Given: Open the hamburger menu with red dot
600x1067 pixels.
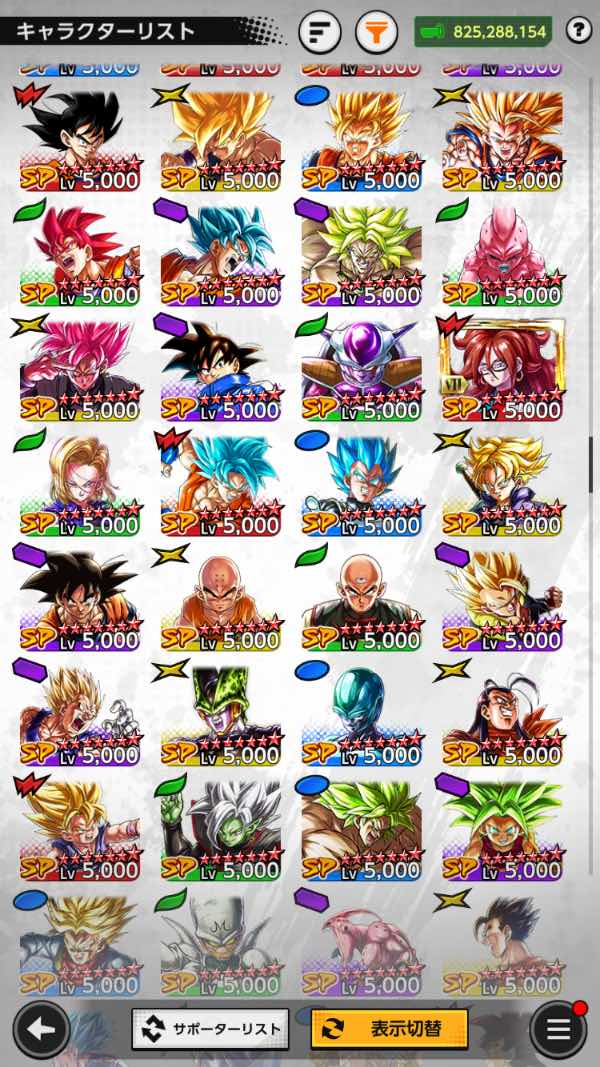Looking at the screenshot, I should [558, 1029].
